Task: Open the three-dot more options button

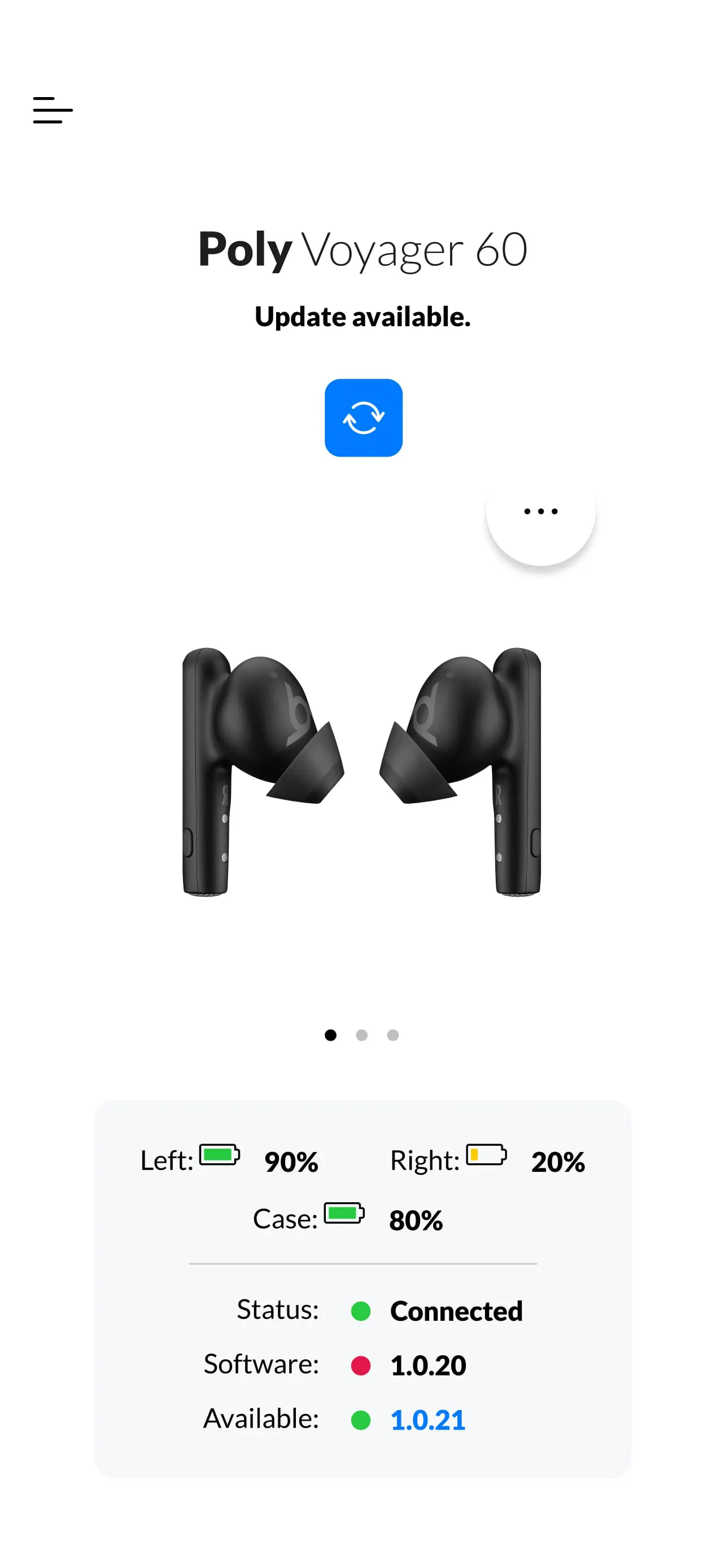Action: click(x=540, y=511)
